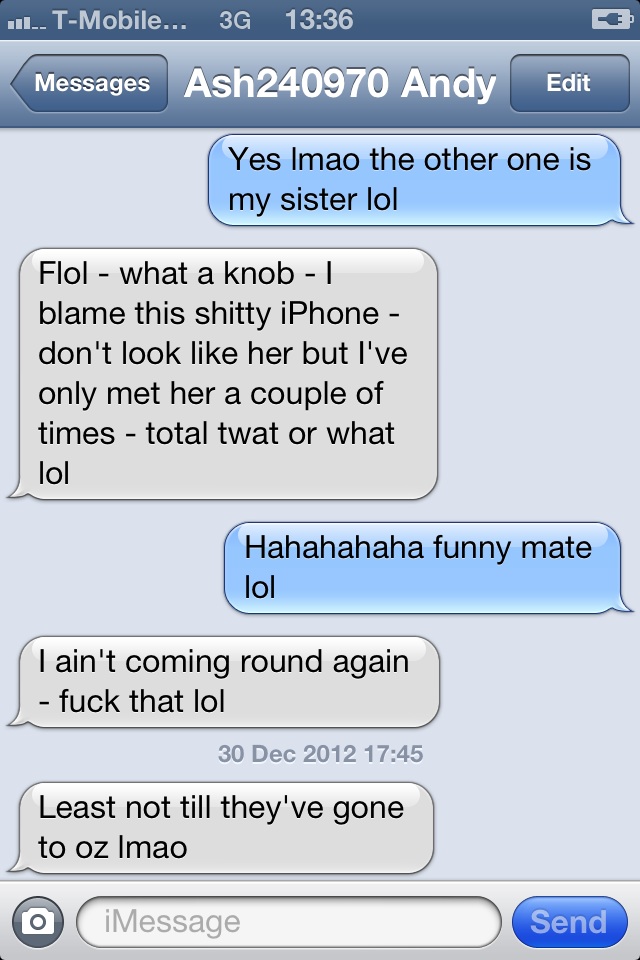This screenshot has height=960, width=640.
Task: Tap the Edit button
Action: point(568,84)
